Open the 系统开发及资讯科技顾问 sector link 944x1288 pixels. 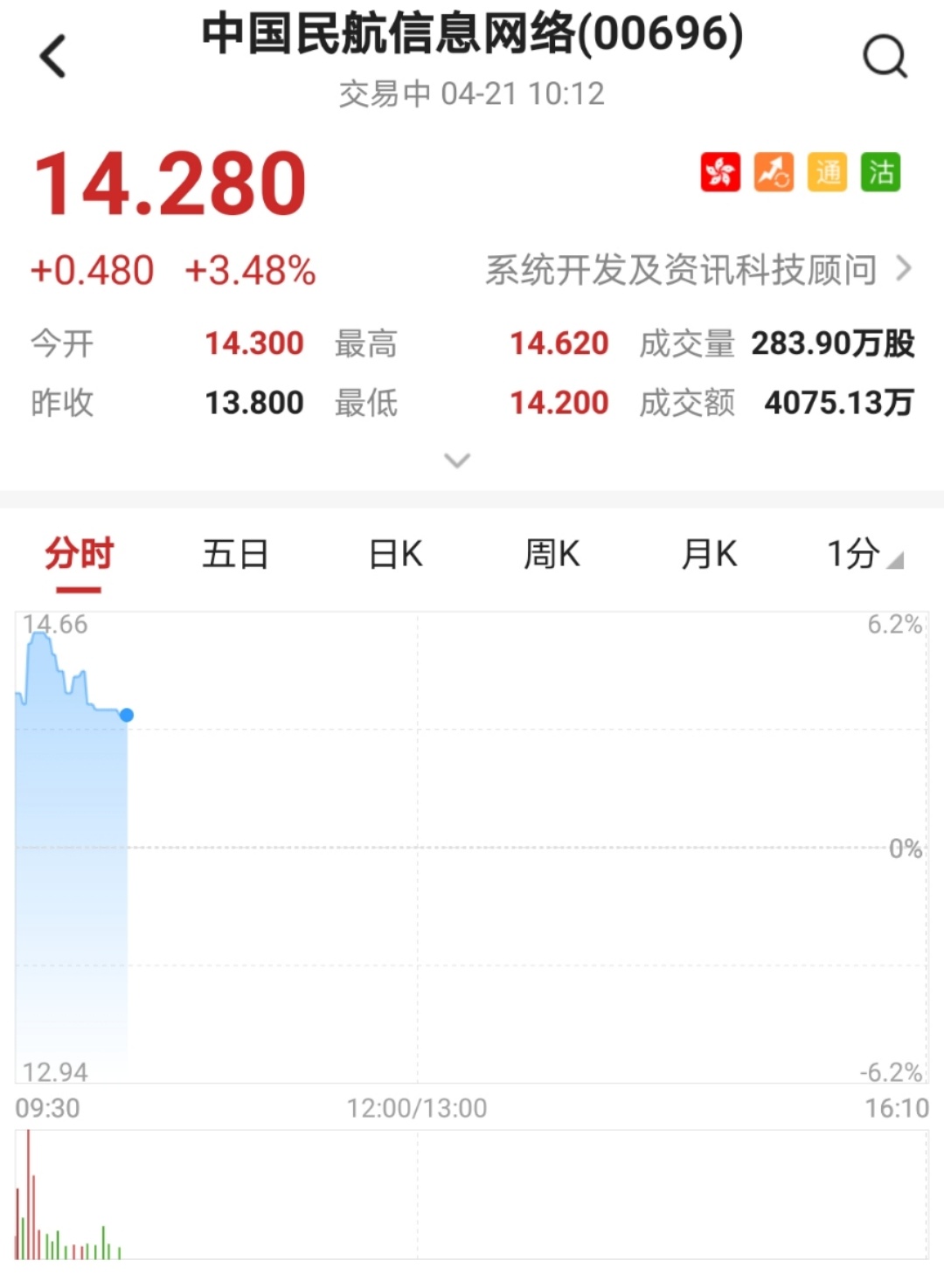[698, 270]
